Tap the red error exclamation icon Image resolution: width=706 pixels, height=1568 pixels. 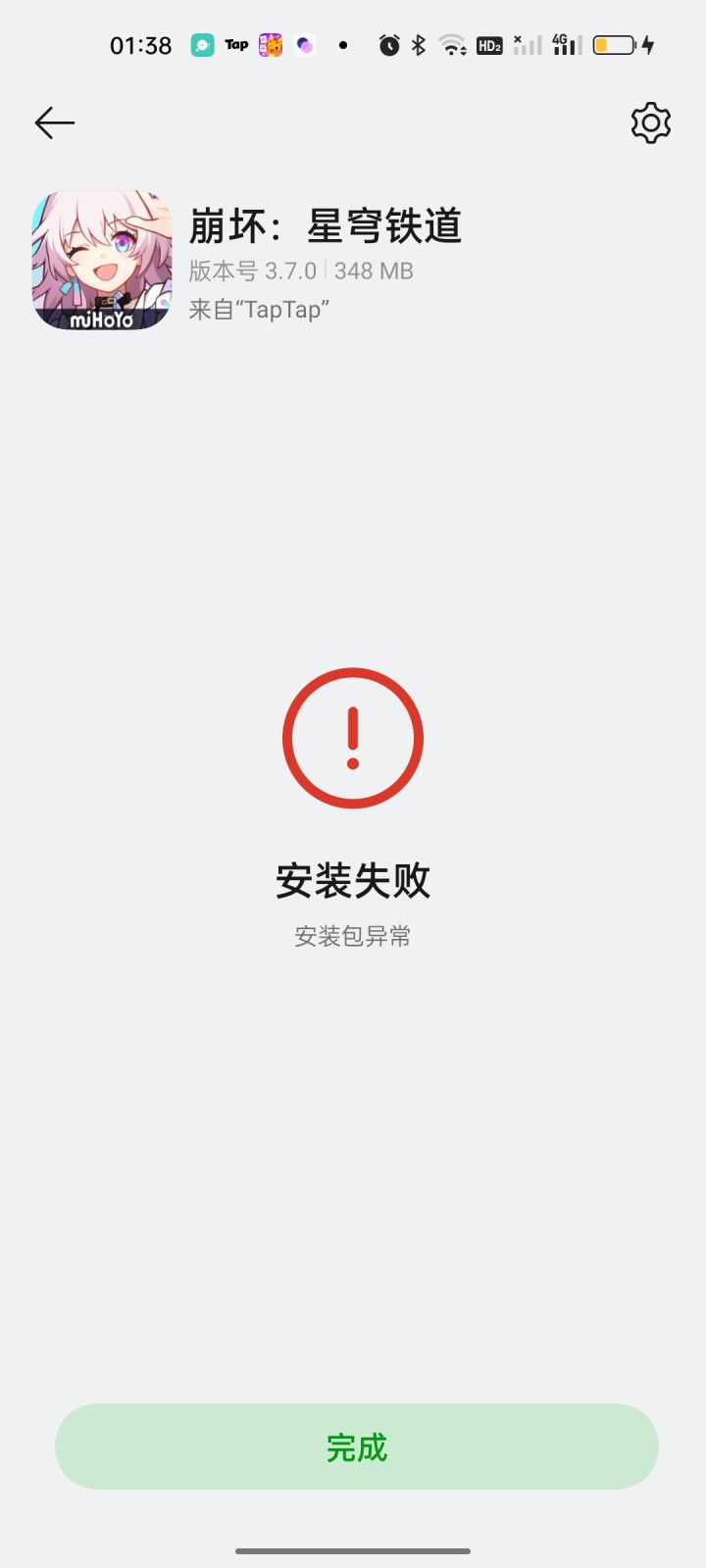click(352, 737)
